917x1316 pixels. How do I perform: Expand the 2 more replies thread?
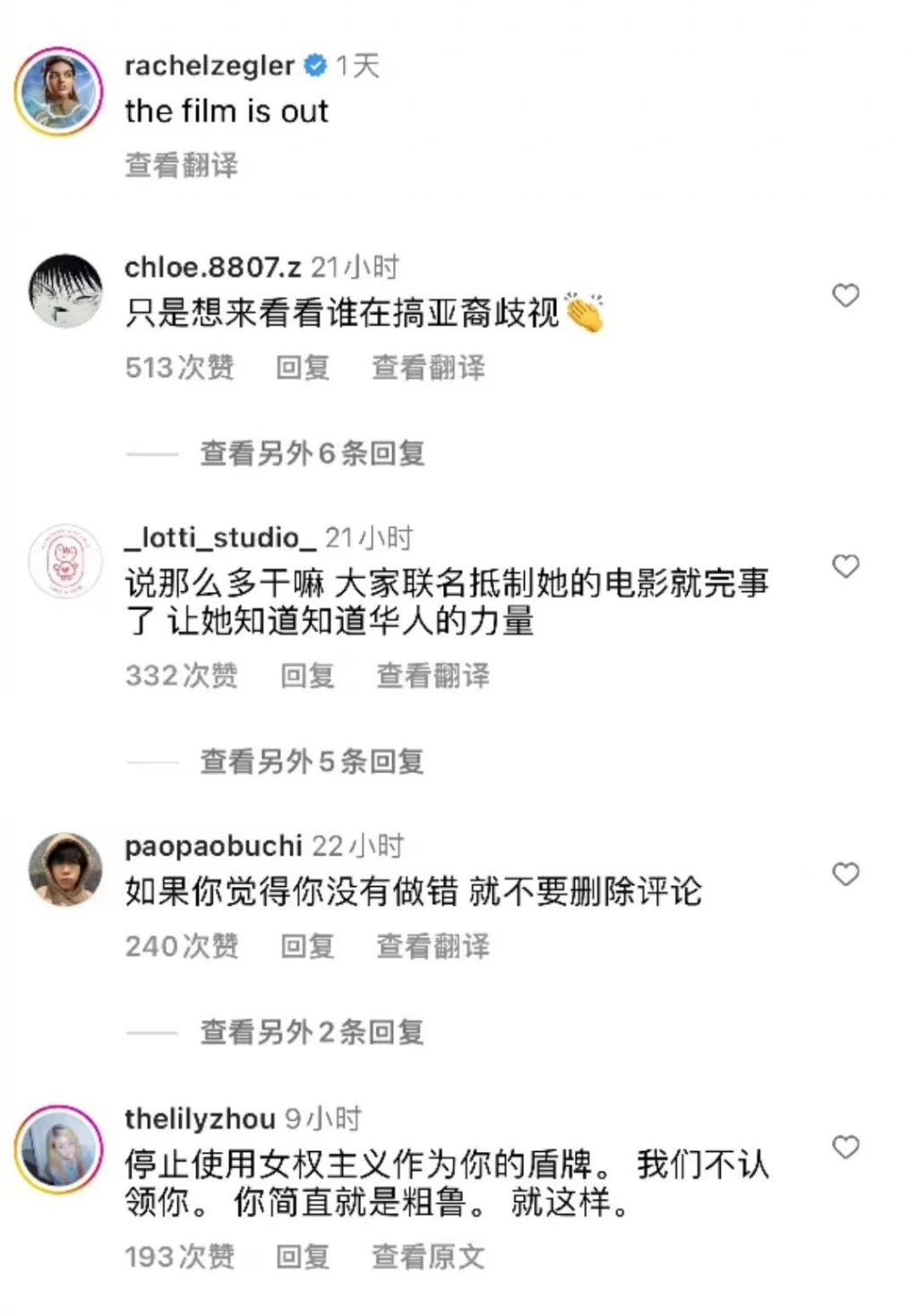point(312,1032)
